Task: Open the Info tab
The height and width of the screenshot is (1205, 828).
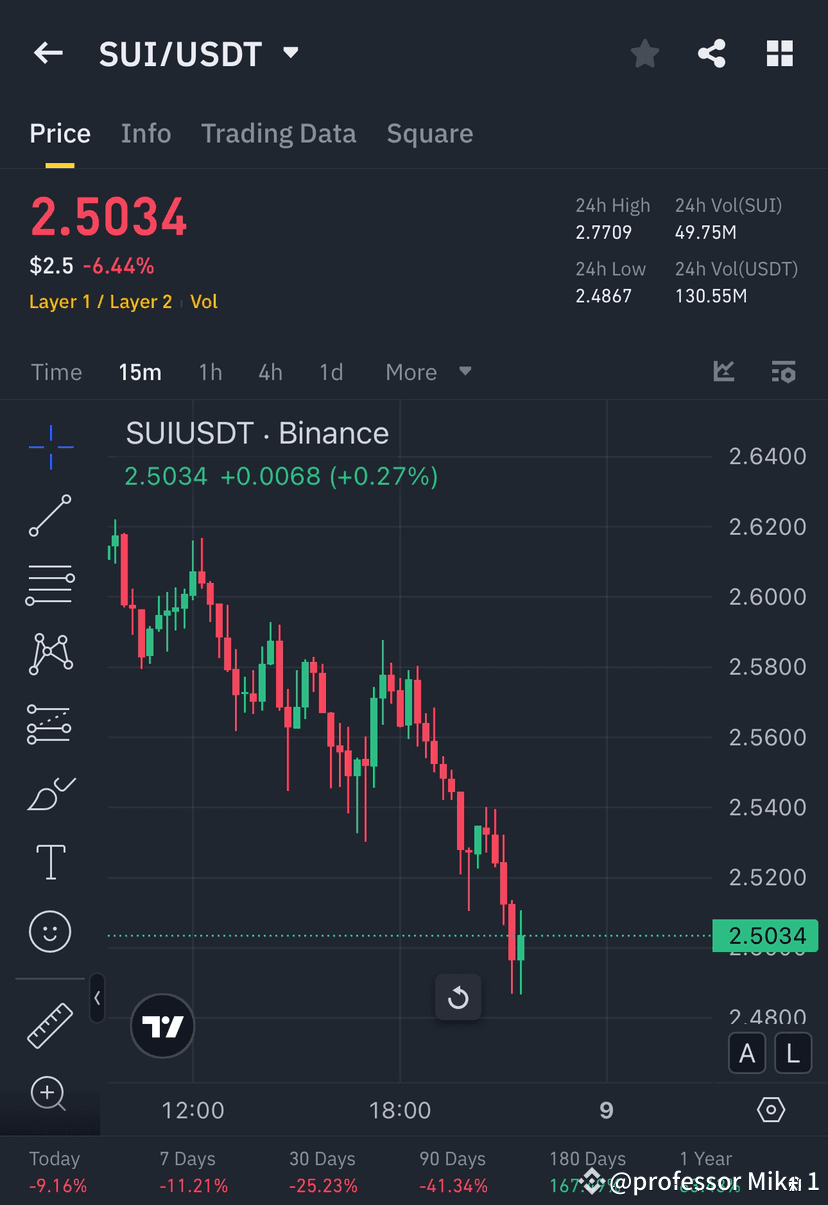Action: [x=146, y=133]
